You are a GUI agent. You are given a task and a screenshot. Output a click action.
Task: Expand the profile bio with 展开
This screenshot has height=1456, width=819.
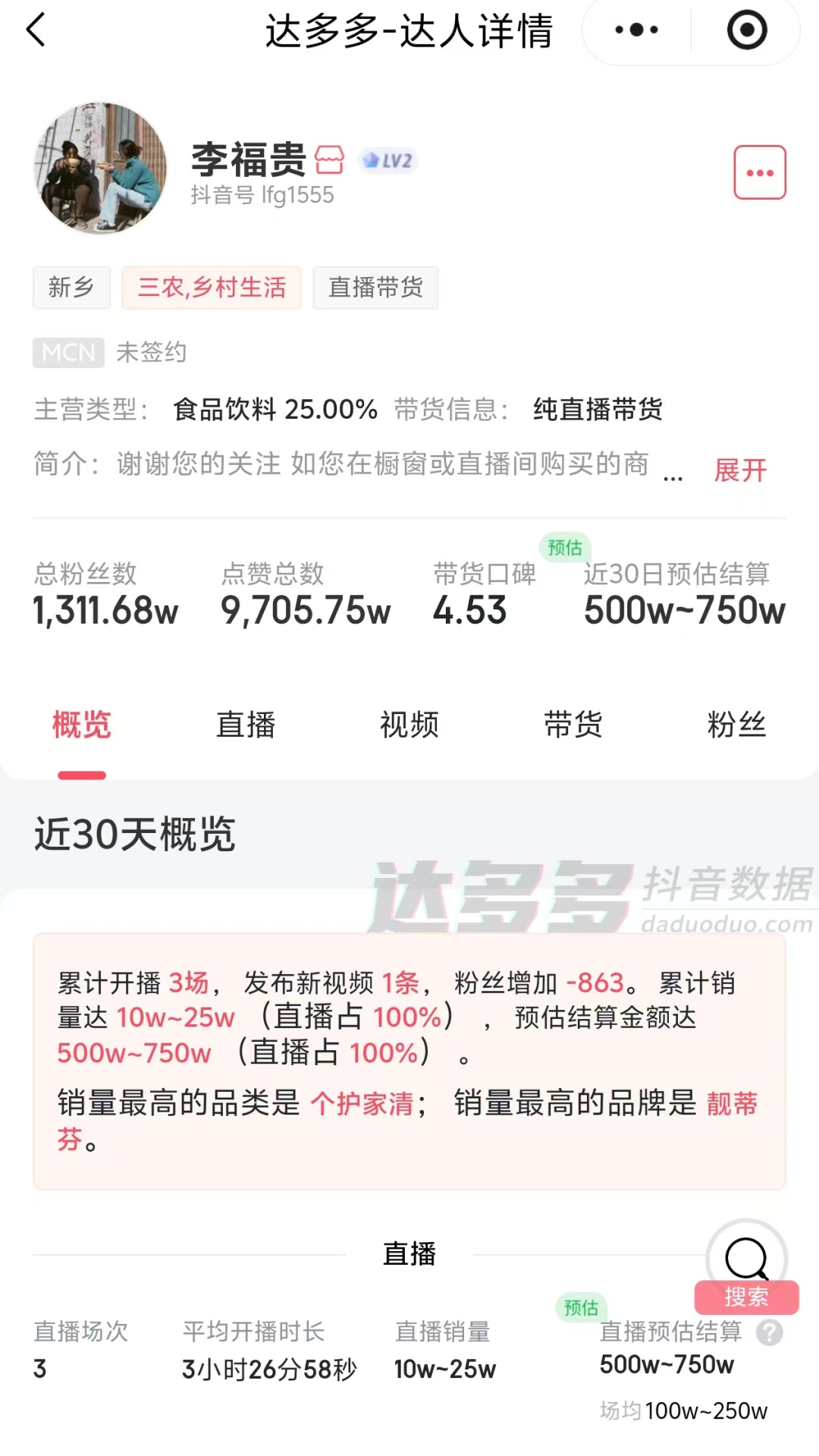(739, 470)
